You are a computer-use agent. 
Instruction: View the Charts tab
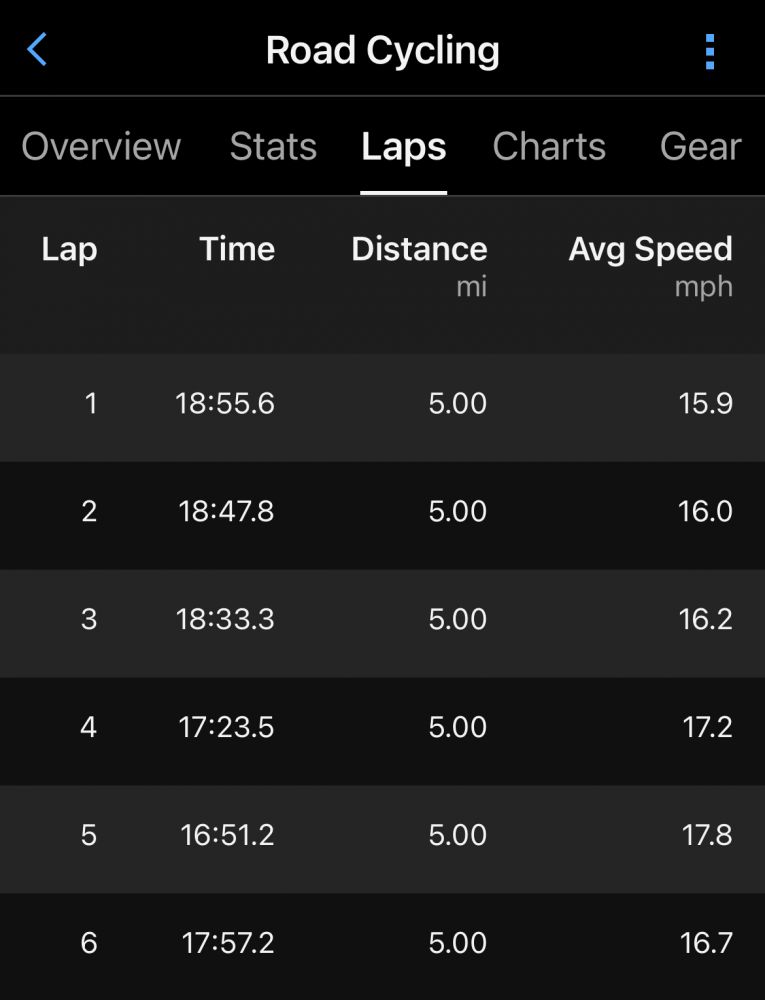point(549,147)
